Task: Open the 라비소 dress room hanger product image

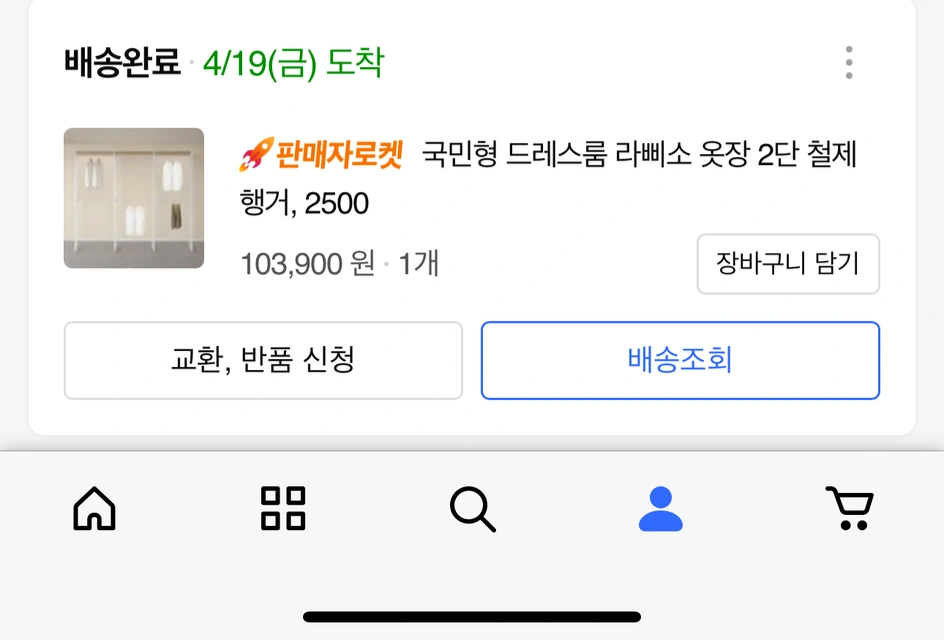Action: 134,198
